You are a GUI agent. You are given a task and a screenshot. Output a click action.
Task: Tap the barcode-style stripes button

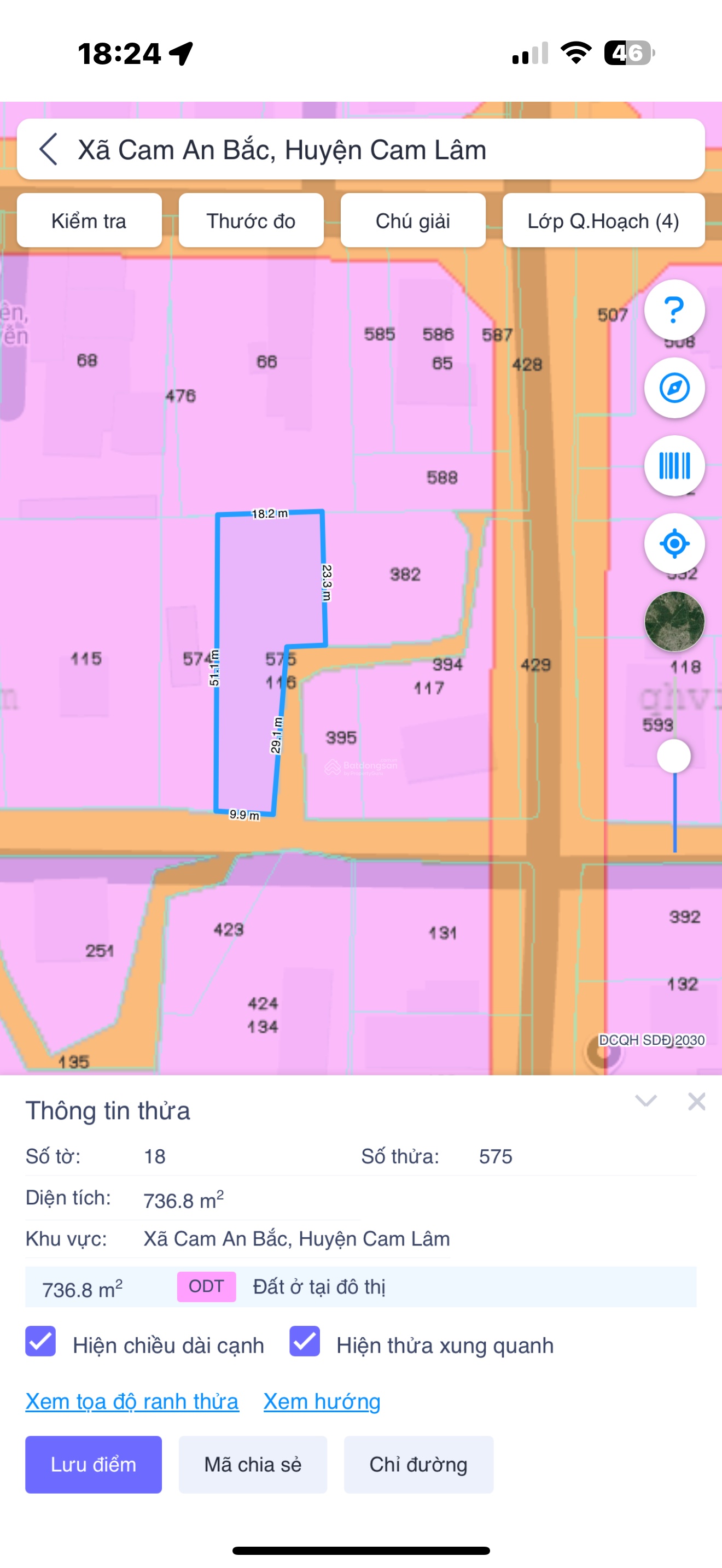tap(674, 466)
